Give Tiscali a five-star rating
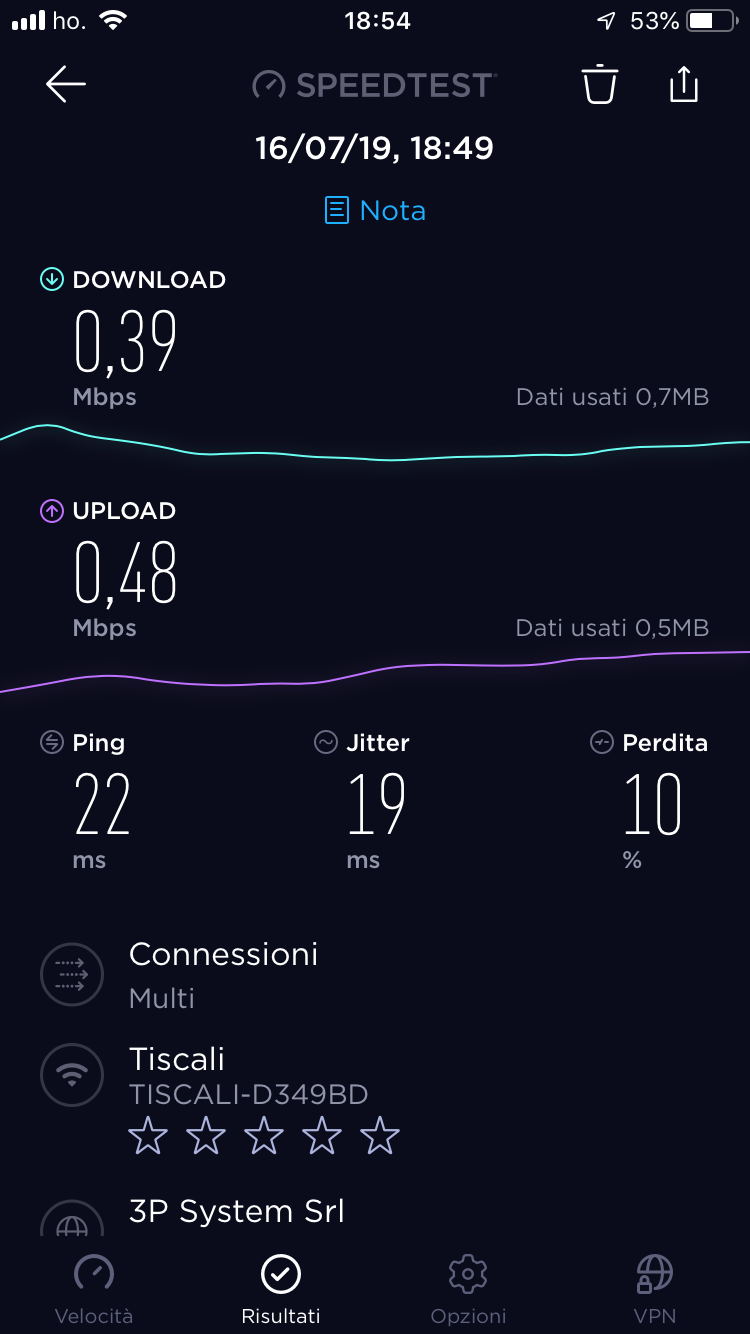This screenshot has width=750, height=1334. (380, 1136)
